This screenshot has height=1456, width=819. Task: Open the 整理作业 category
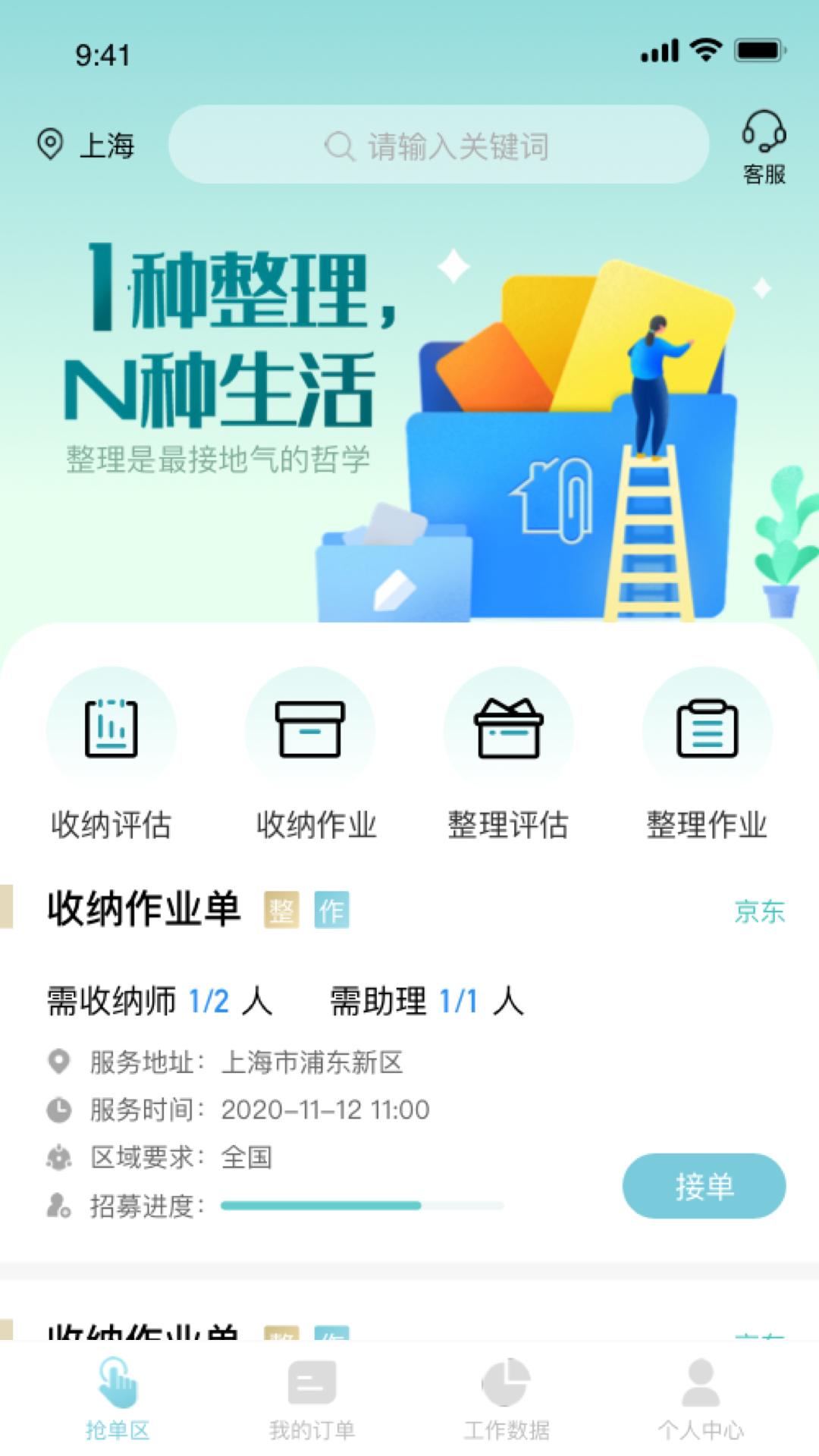click(x=707, y=755)
